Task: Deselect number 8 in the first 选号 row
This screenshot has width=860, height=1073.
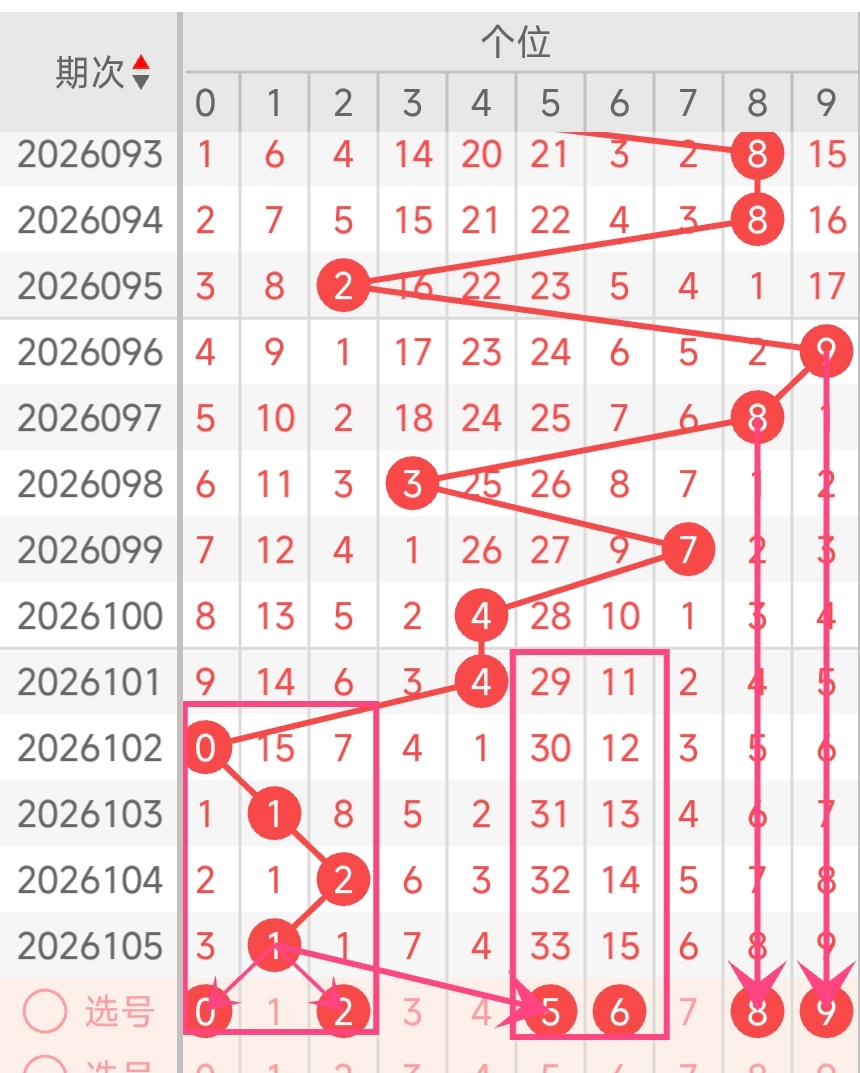Action: pos(757,1013)
